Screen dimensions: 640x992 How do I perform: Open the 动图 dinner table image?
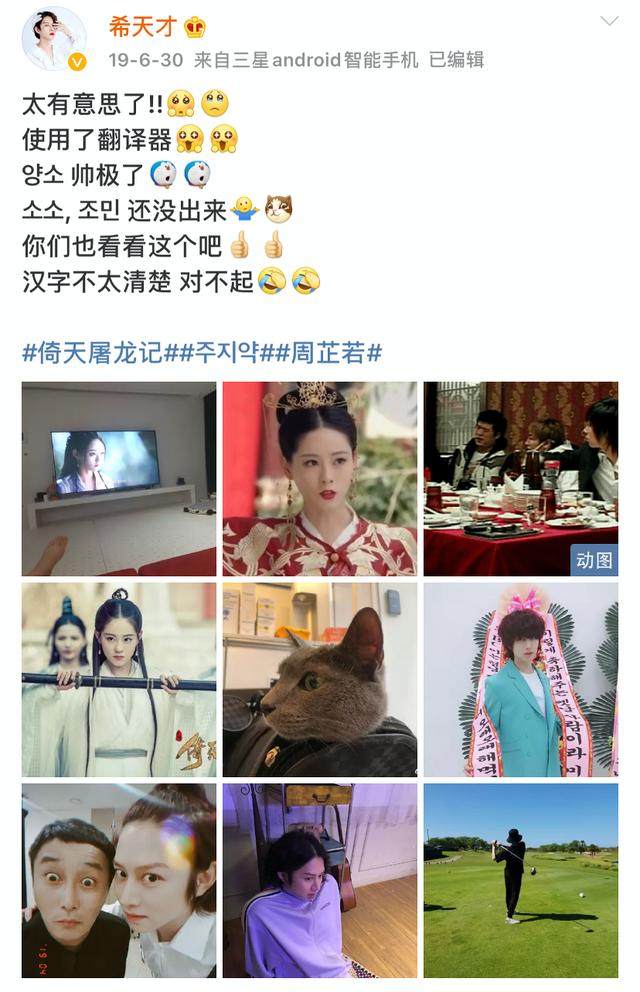[x=520, y=479]
